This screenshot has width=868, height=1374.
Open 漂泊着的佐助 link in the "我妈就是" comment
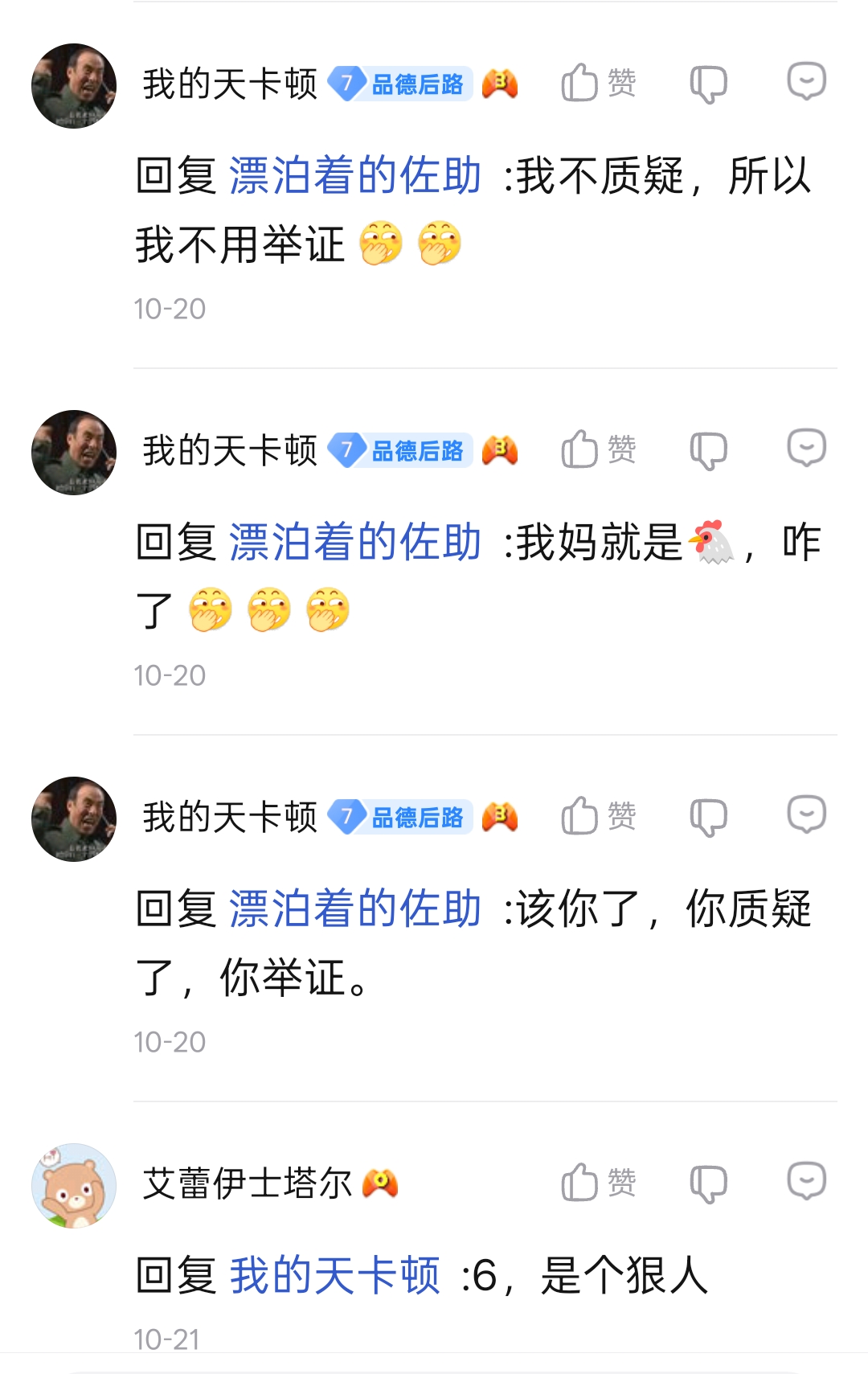click(355, 542)
